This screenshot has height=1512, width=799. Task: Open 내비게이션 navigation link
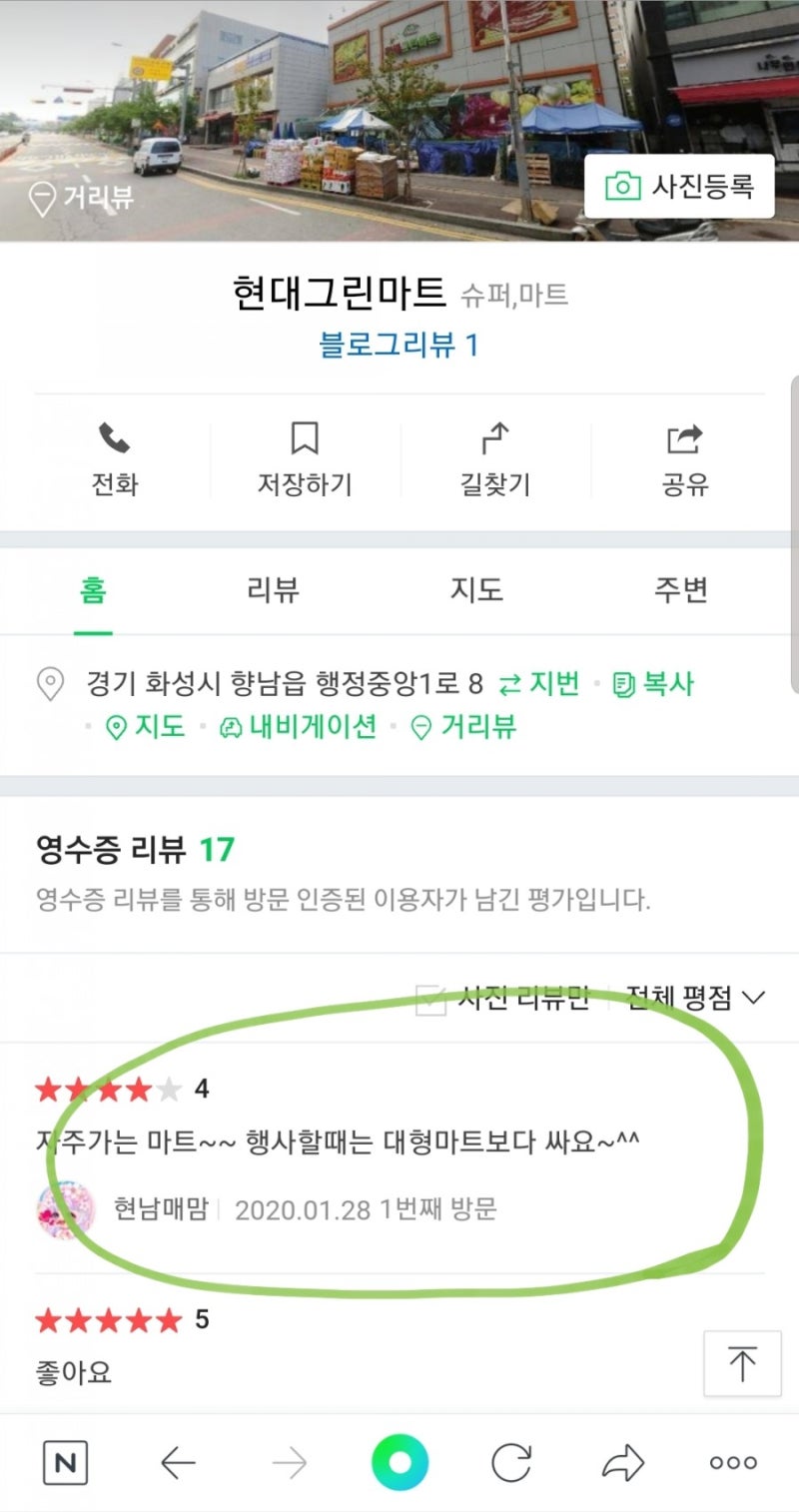(299, 726)
